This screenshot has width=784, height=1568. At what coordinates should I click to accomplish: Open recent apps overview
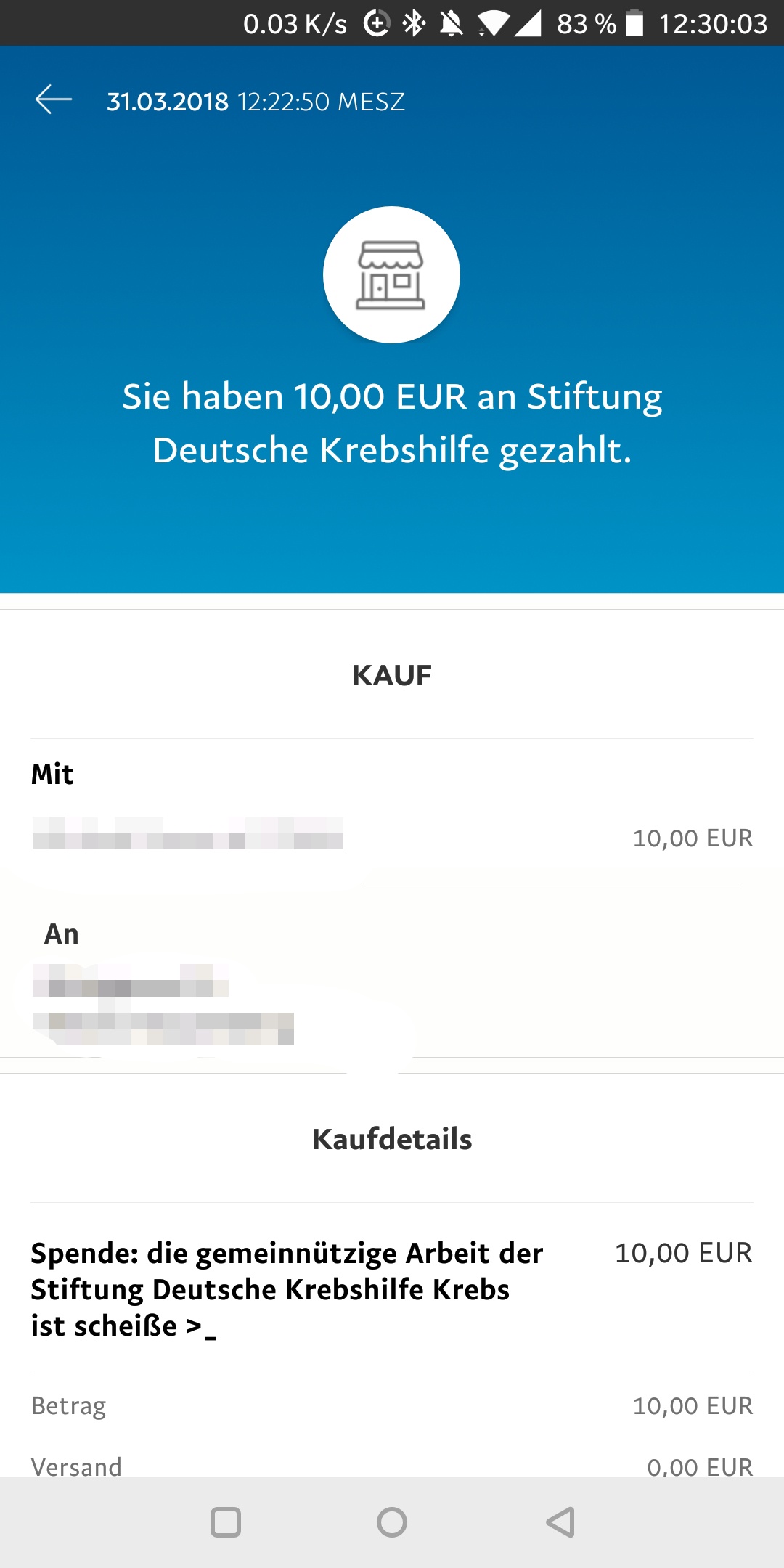(x=226, y=1522)
